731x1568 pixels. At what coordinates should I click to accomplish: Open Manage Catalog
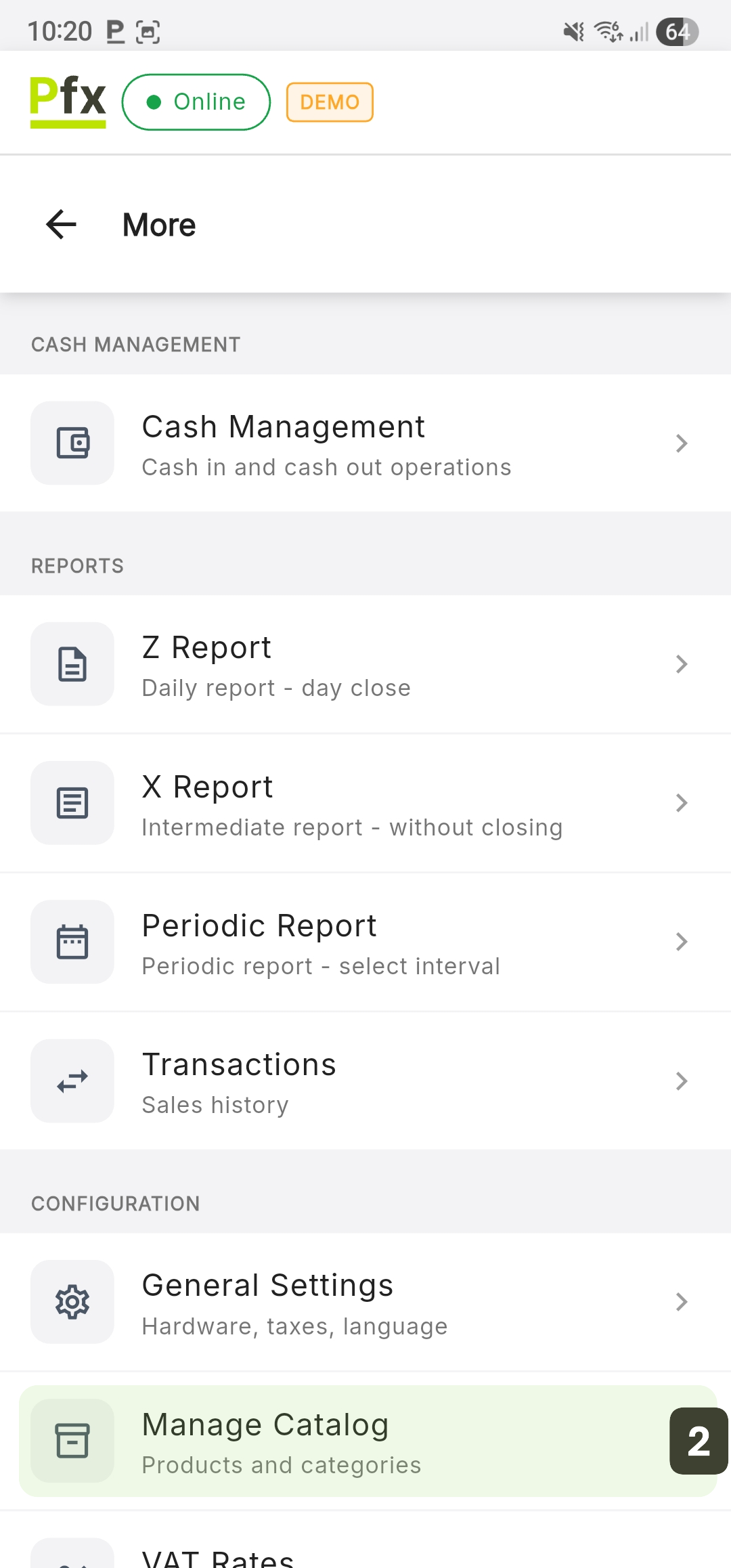click(365, 1441)
